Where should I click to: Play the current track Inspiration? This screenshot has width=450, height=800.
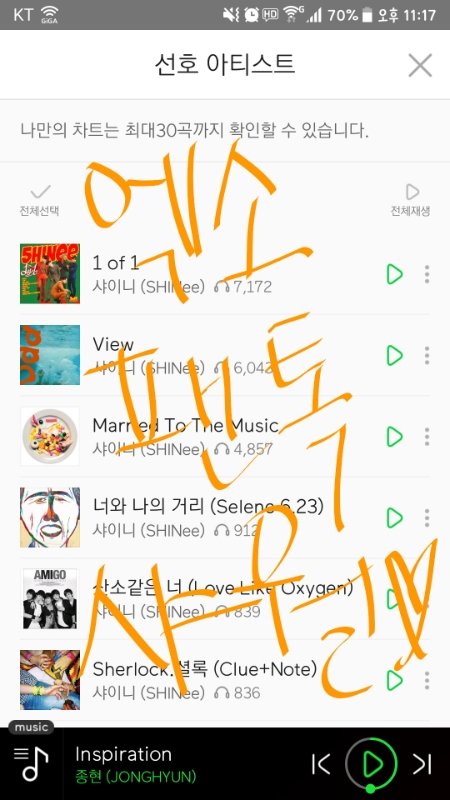click(372, 764)
